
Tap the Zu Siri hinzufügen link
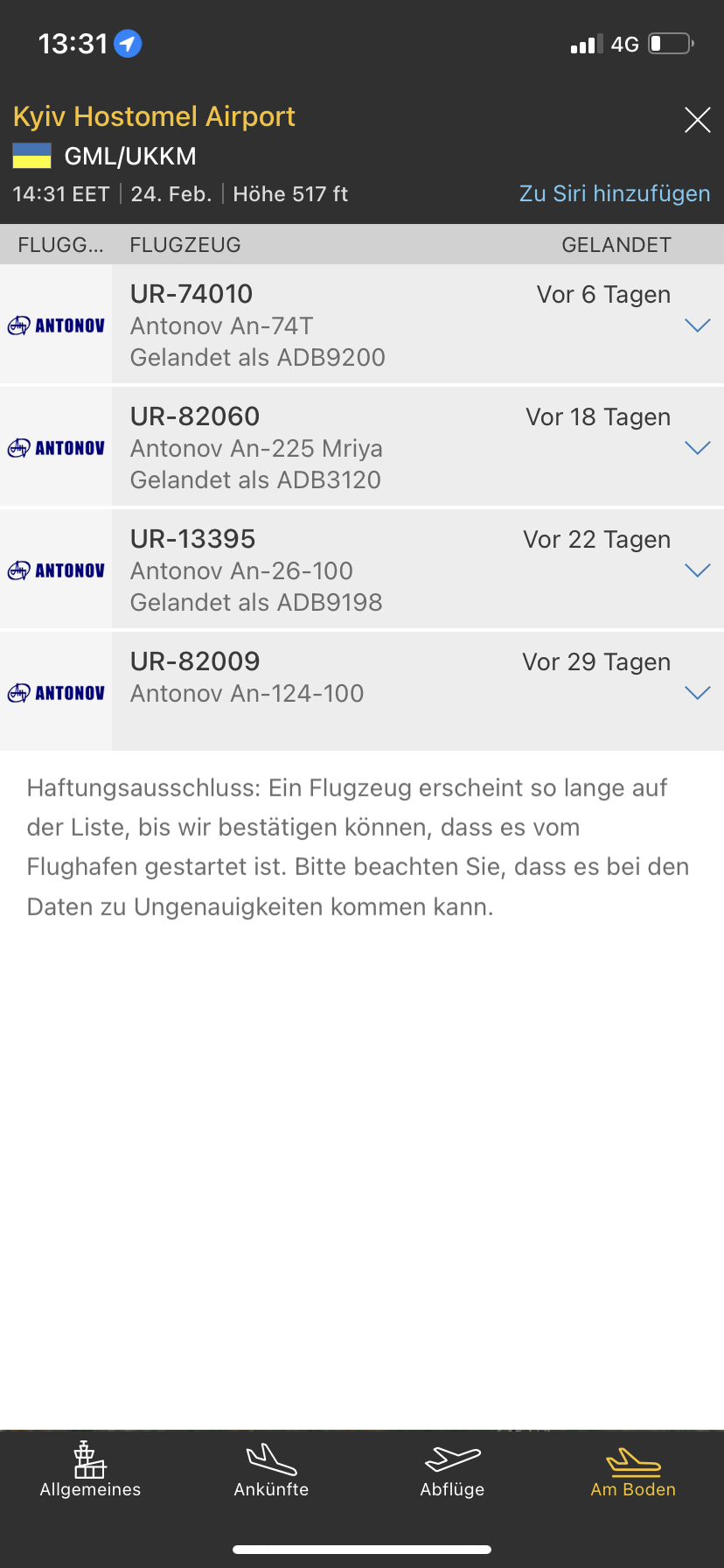click(615, 193)
